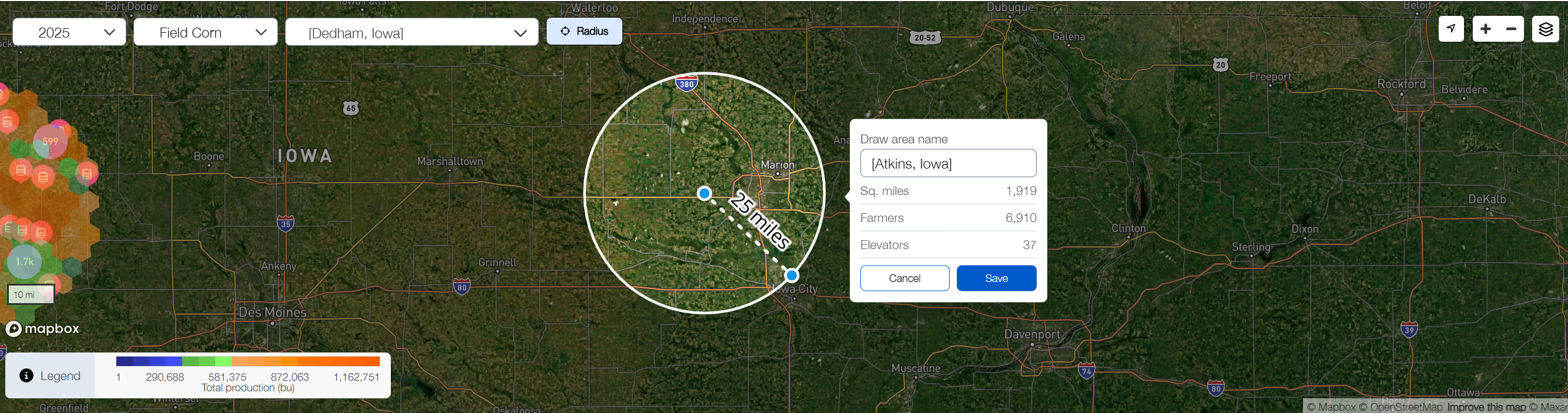Select the radius edge handle near Iowa City

[791, 276]
